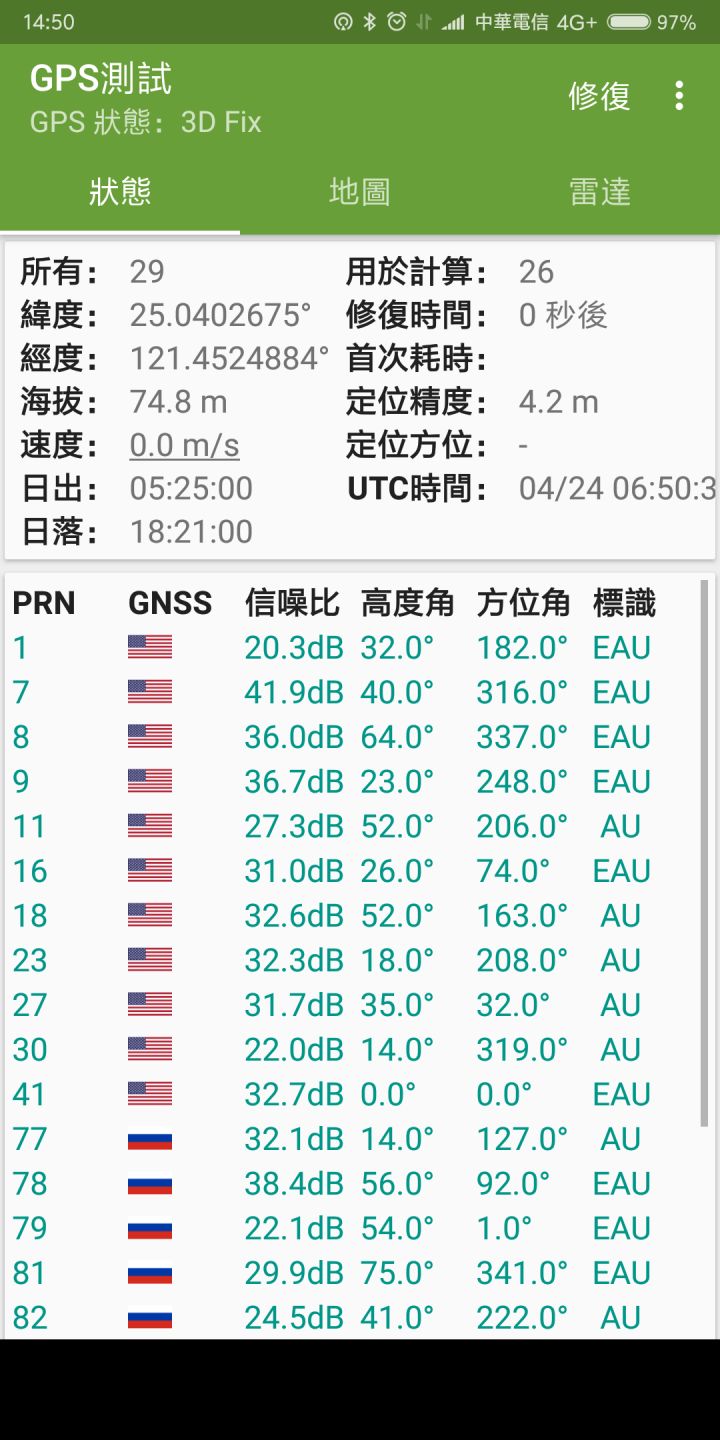The width and height of the screenshot is (720, 1440).
Task: Select the 狀態 tab
Action: [x=120, y=192]
